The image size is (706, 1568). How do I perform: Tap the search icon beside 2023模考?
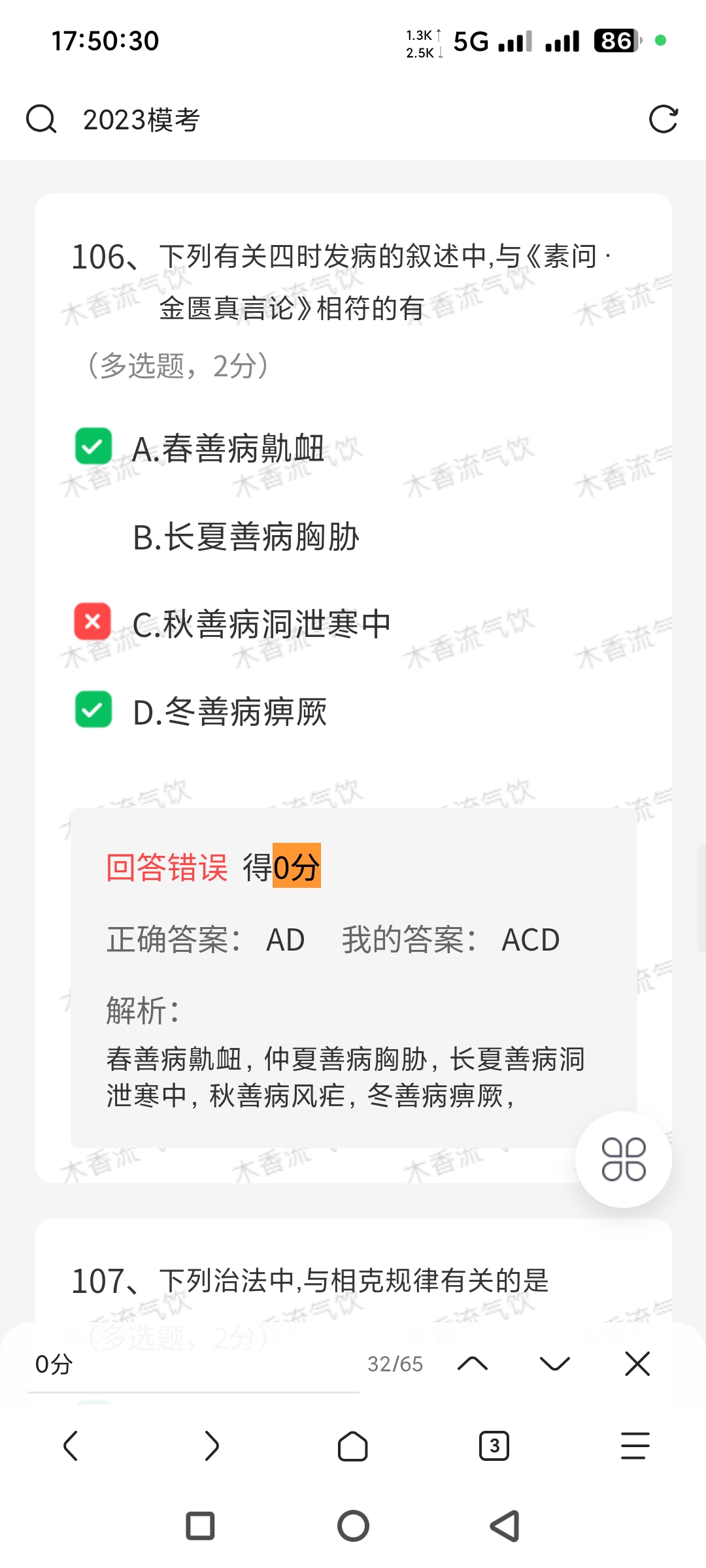(41, 120)
